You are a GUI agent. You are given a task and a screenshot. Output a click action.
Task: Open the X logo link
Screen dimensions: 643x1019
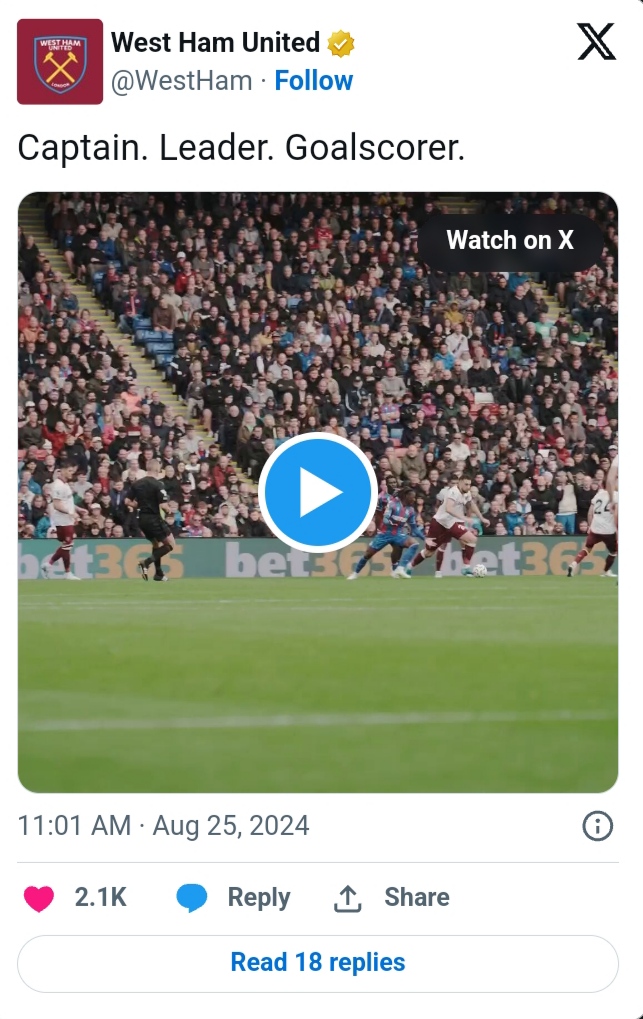pyautogui.click(x=597, y=42)
